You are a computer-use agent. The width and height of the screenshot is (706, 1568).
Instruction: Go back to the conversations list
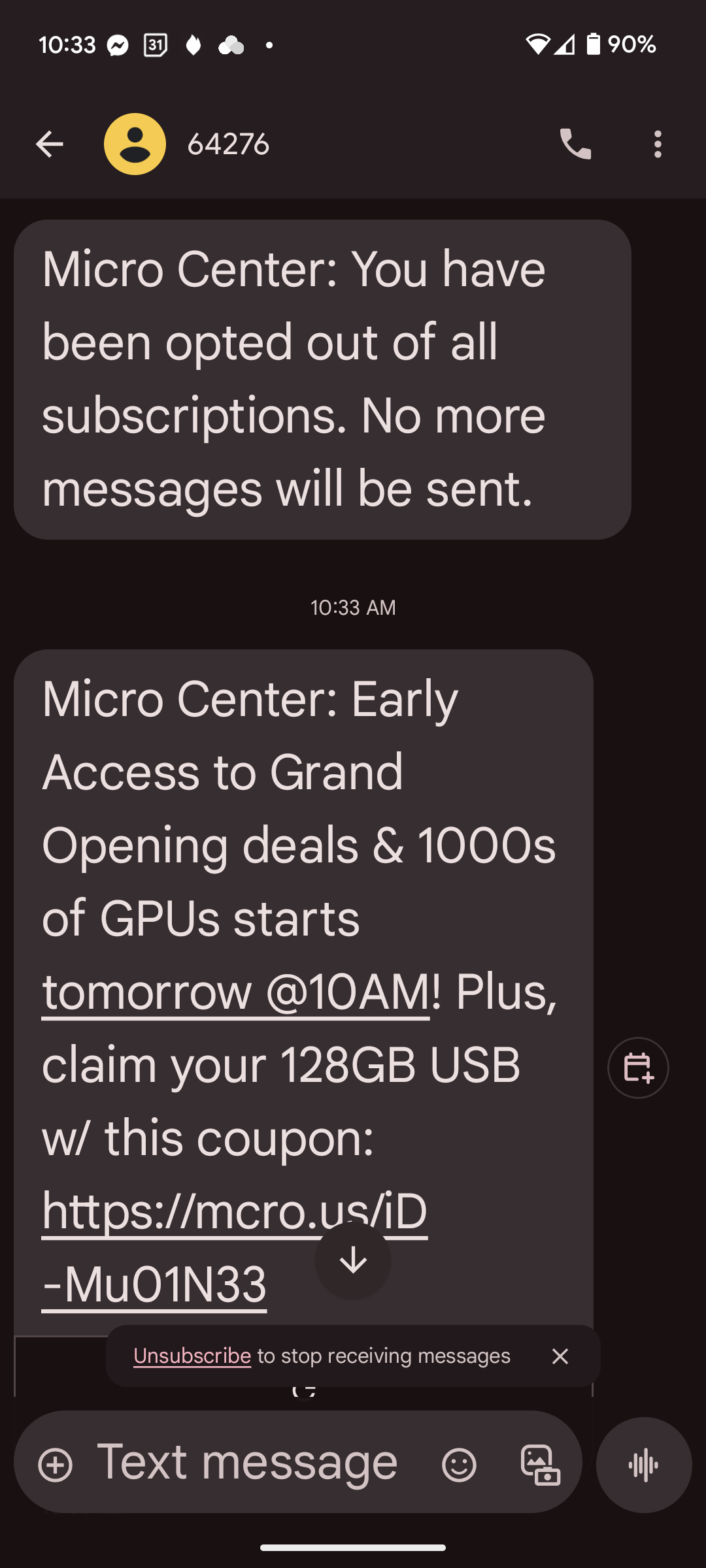(49, 144)
